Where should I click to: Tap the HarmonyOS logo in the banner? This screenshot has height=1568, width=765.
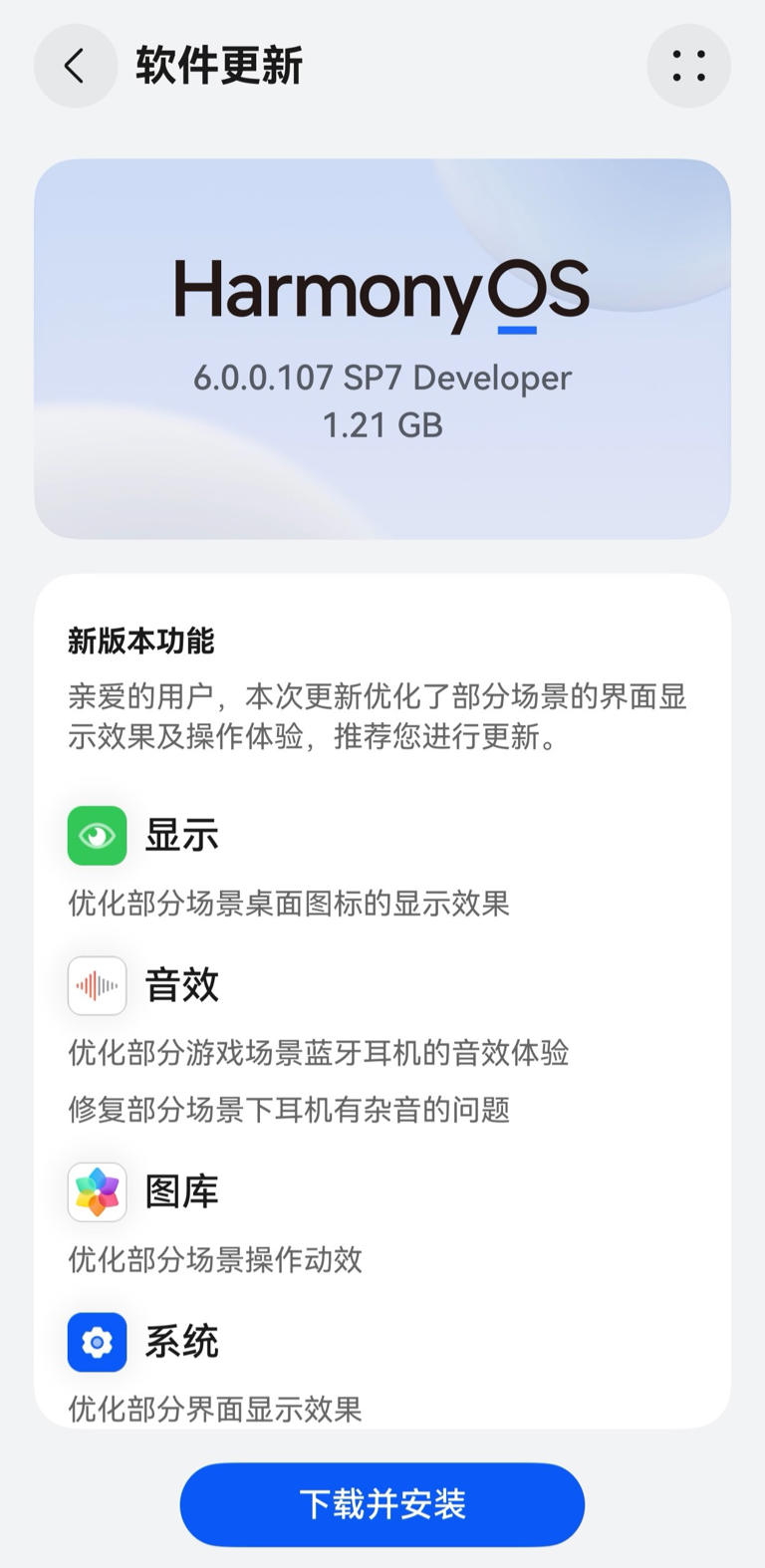pos(382,290)
